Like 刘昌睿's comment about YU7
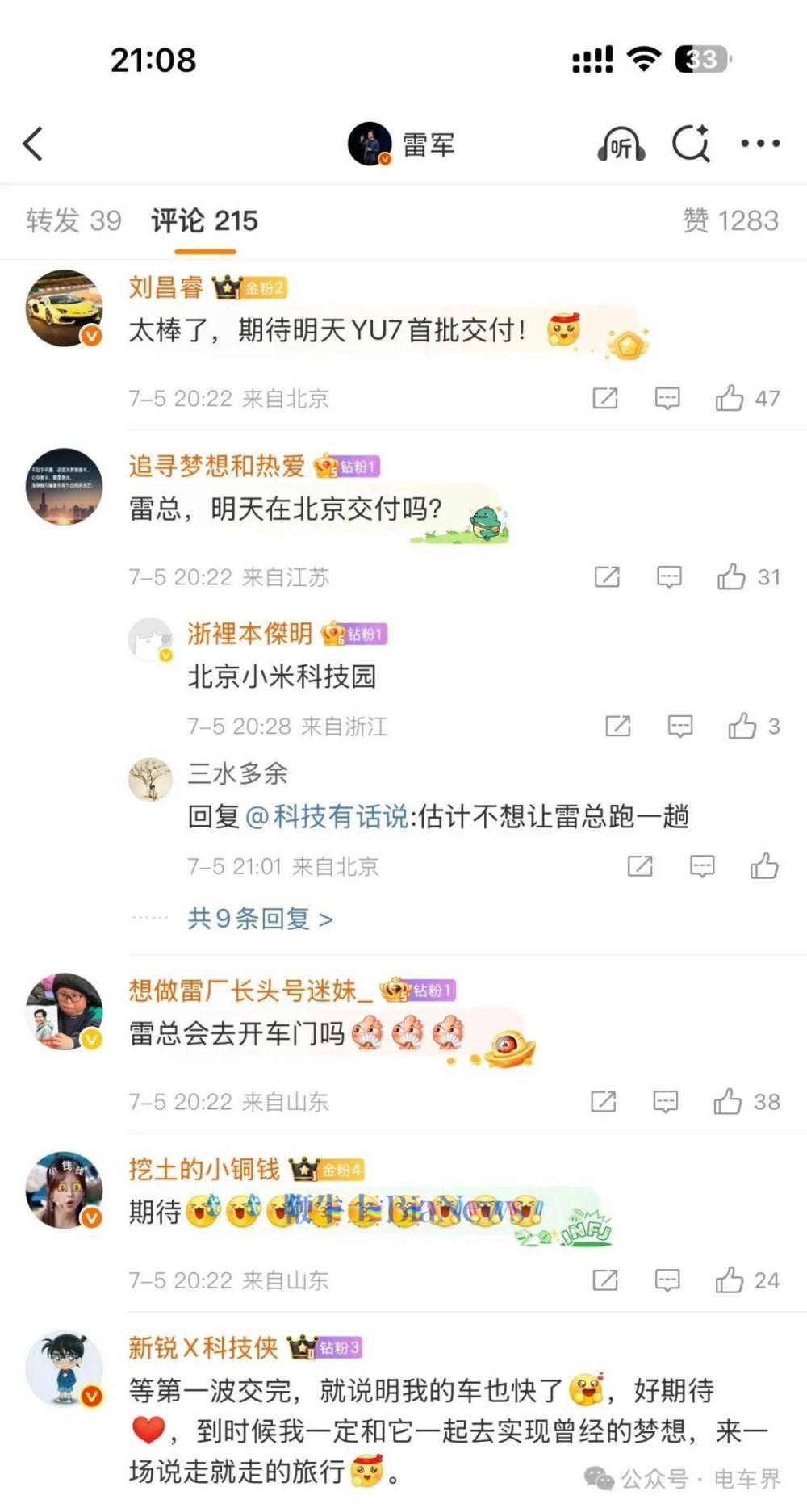 tap(730, 398)
